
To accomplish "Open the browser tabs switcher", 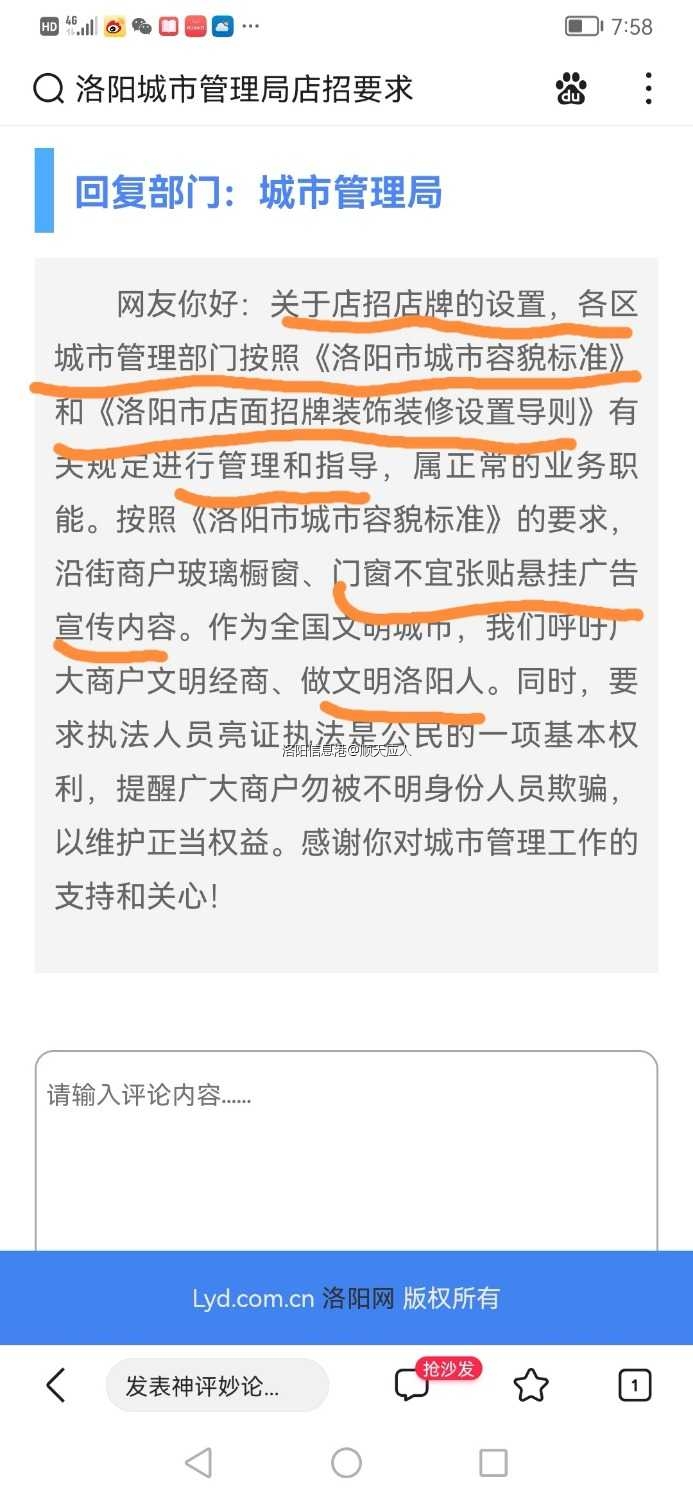I will [x=634, y=1385].
